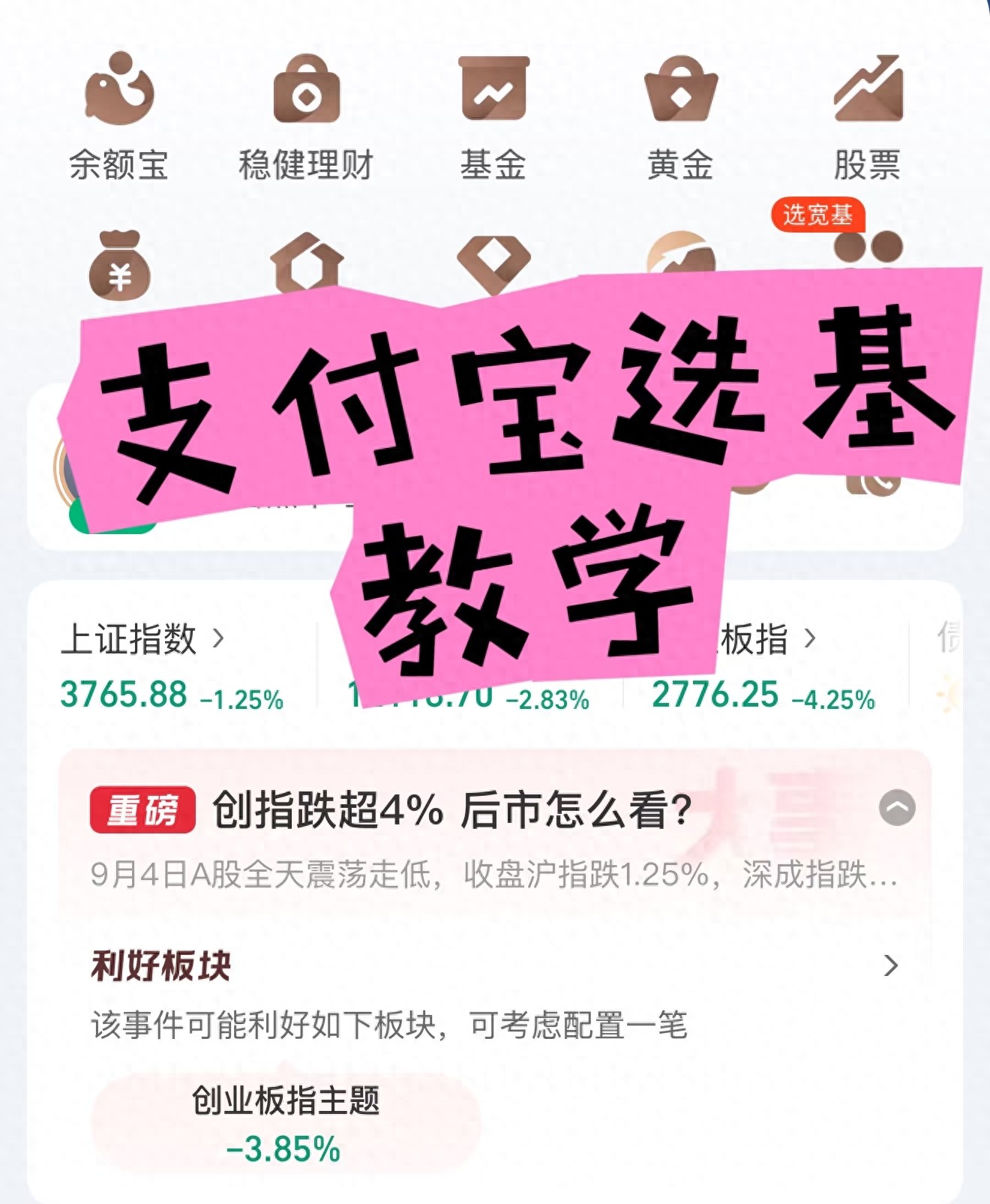
Task: Tap the 创业板指主题 −3.85% suggestion
Action: [x=285, y=1133]
